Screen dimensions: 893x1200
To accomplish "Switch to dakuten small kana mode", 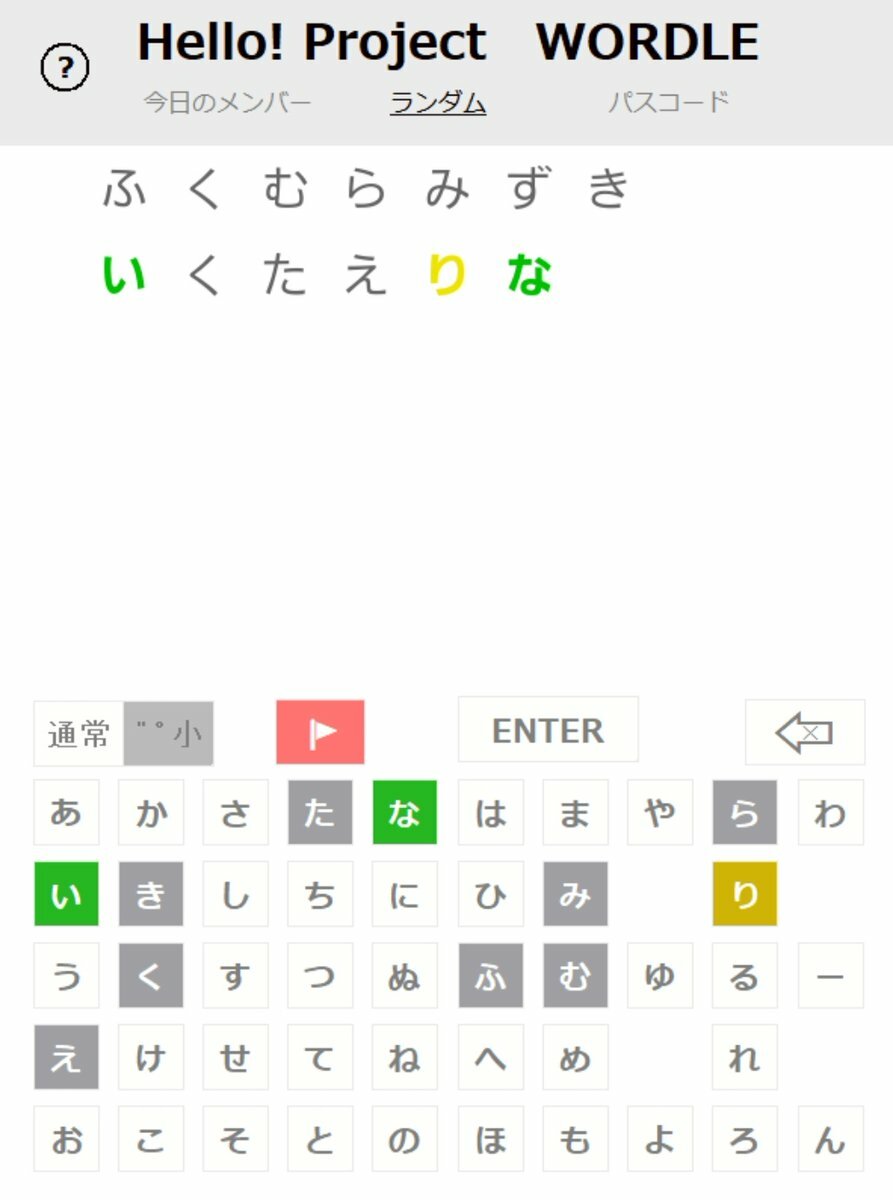I will (169, 734).
